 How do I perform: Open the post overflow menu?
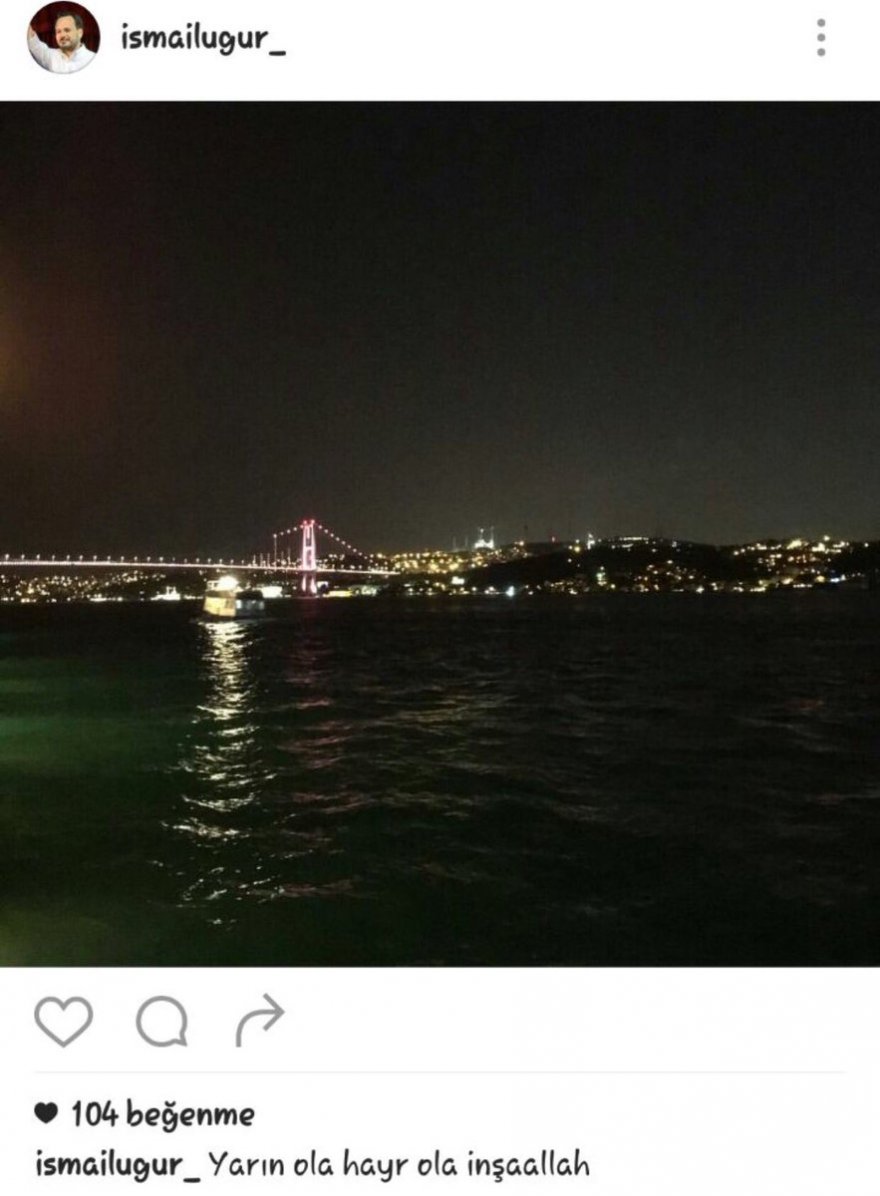(x=820, y=38)
